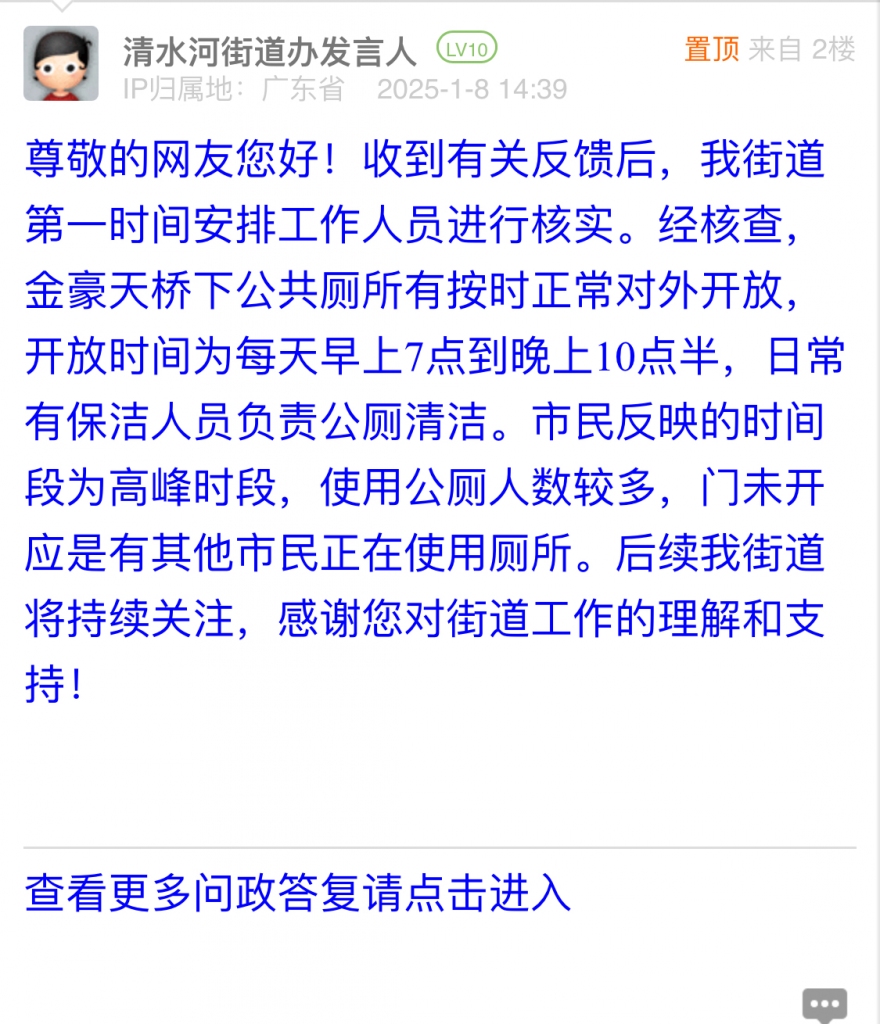Reply via the speech bubble icon
The image size is (880, 1024).
pyautogui.click(x=825, y=1004)
